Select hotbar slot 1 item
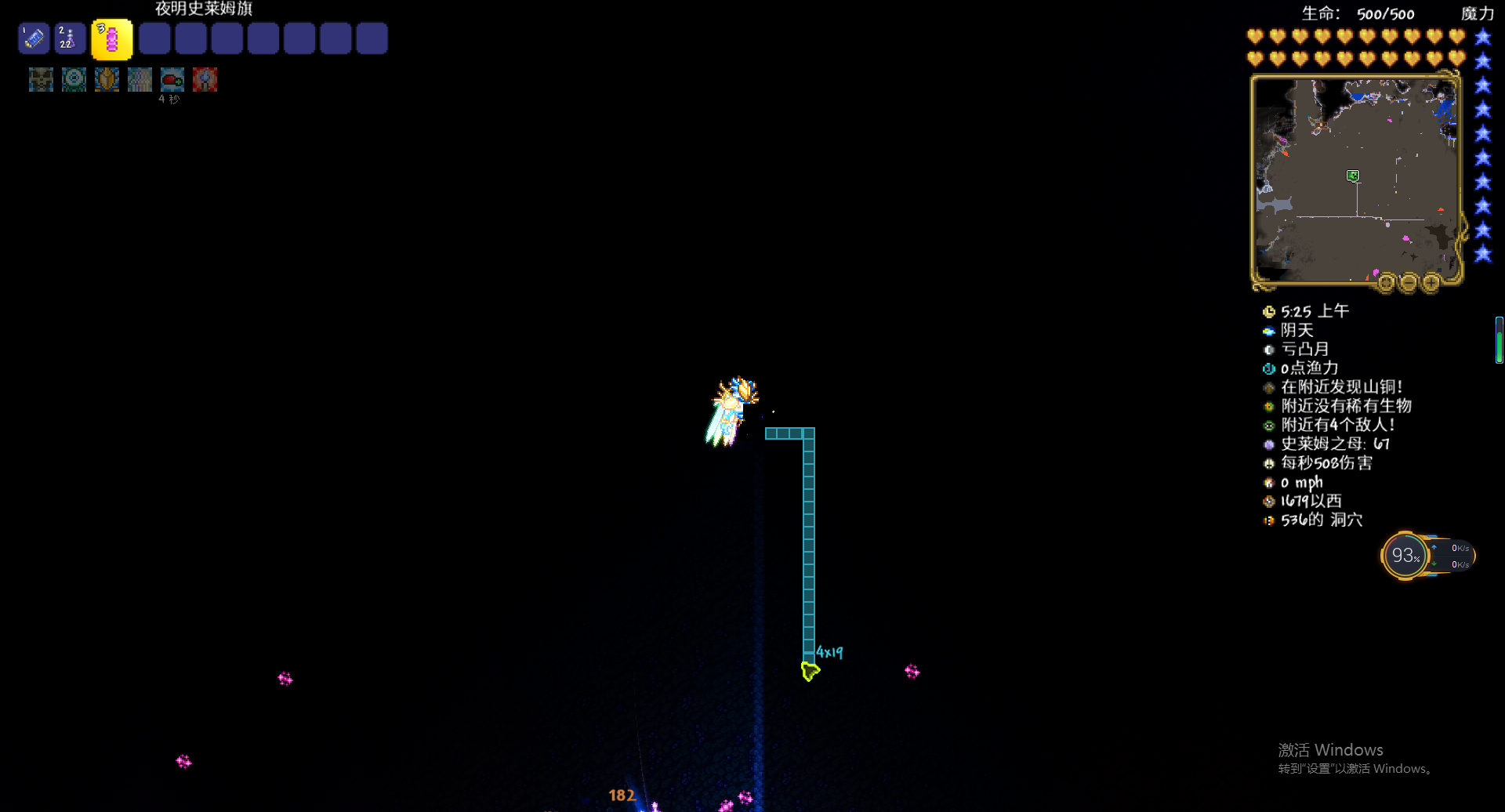 34,38
